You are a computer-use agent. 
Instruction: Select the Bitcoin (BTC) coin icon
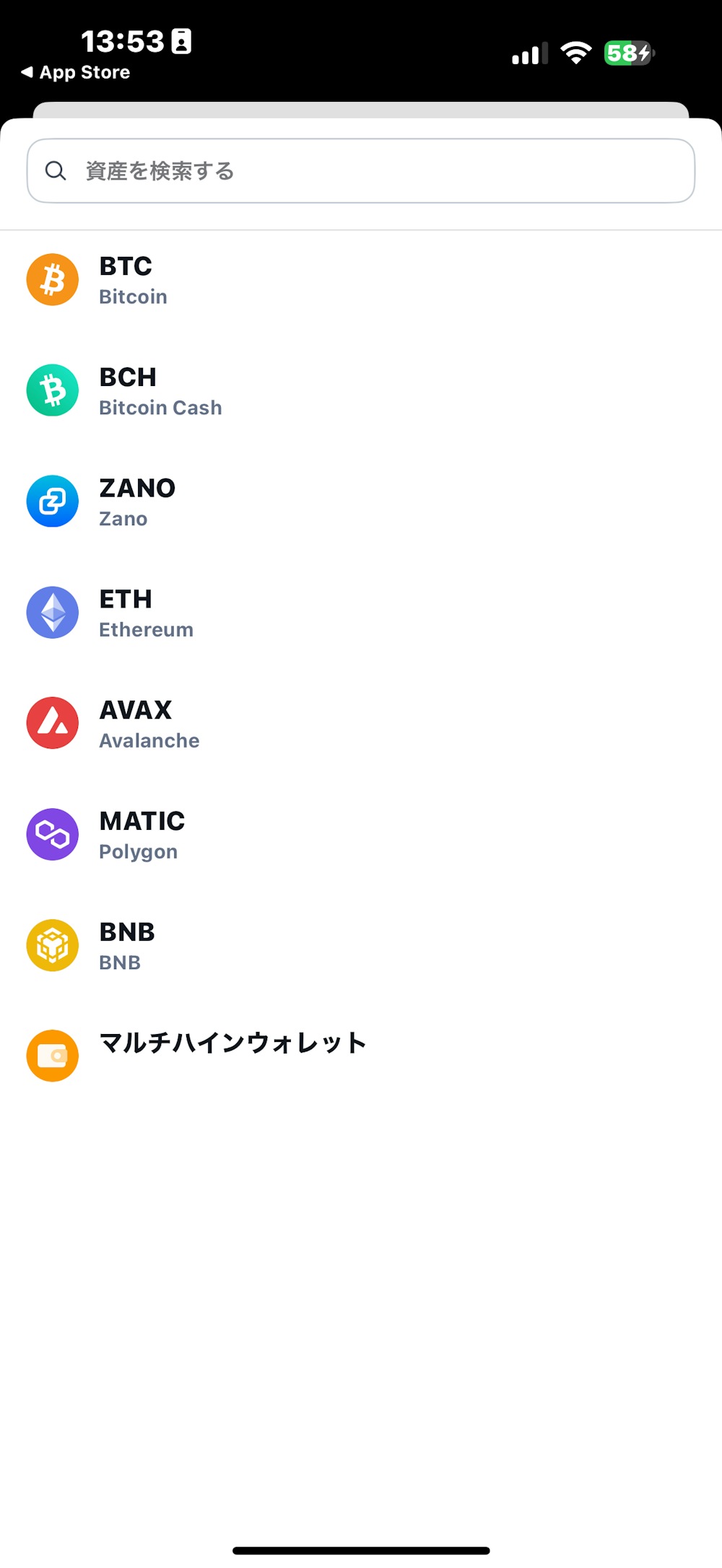pos(52,279)
